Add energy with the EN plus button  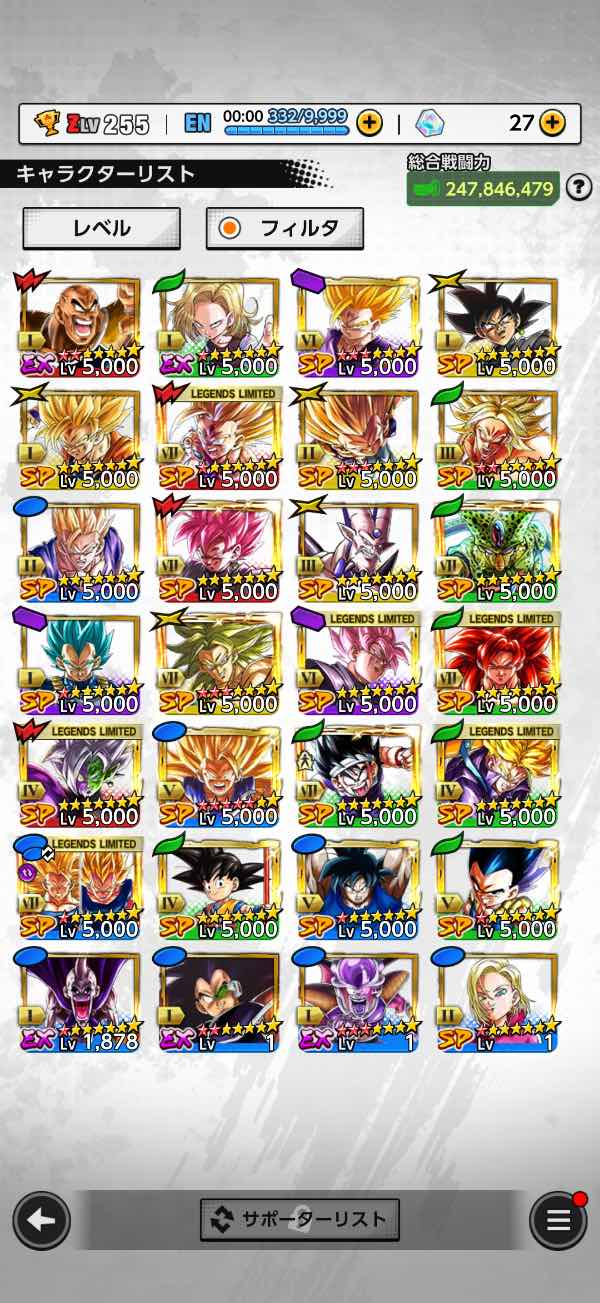pos(369,123)
